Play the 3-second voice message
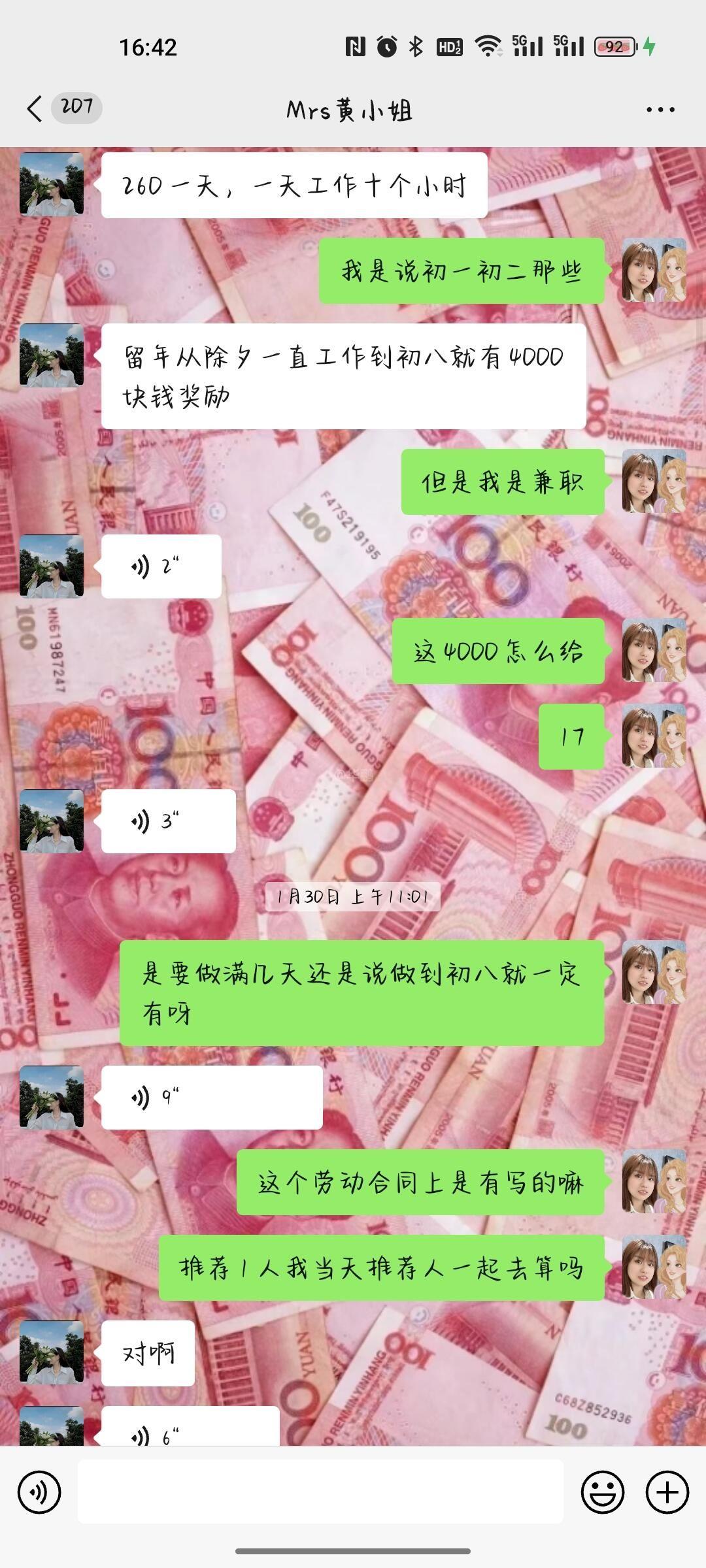 click(168, 821)
